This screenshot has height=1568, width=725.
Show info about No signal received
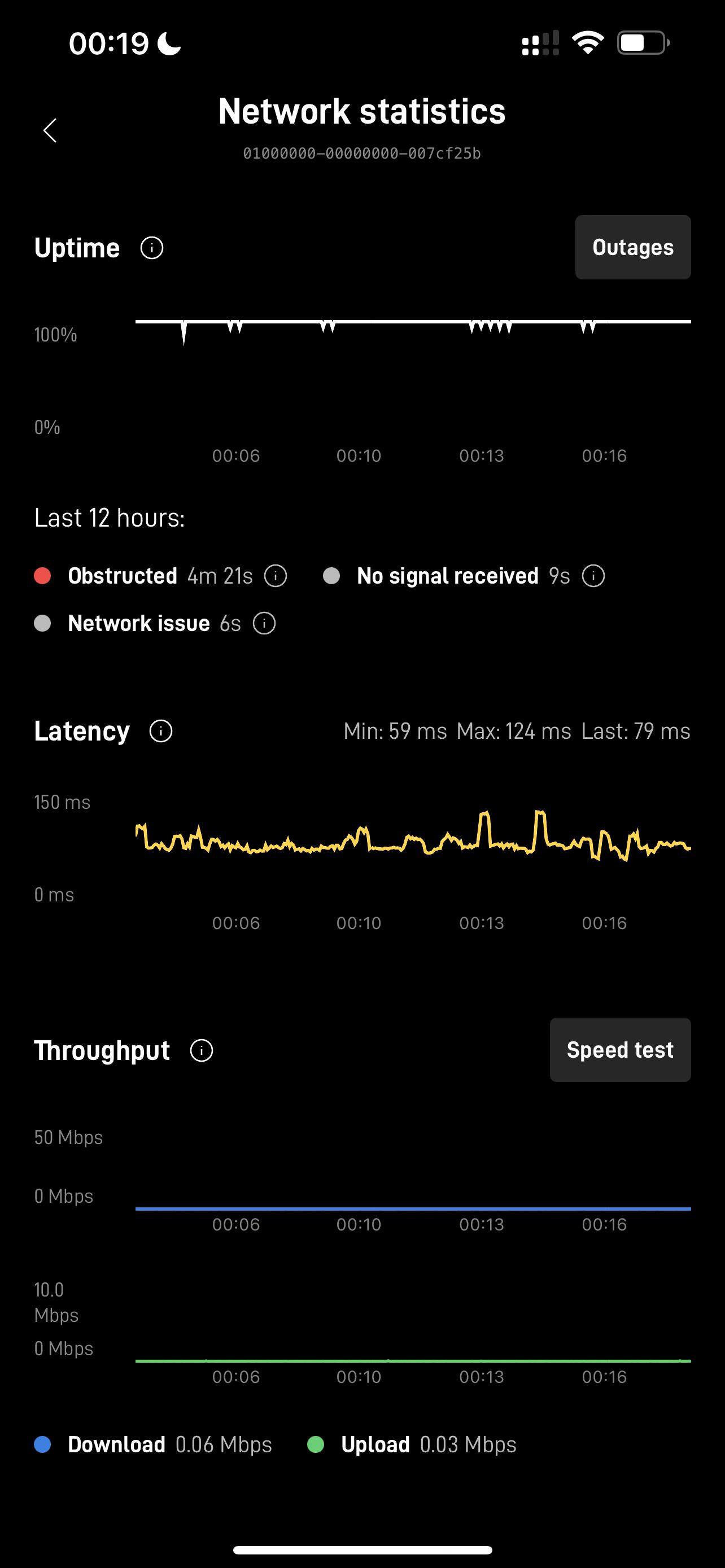click(593, 576)
